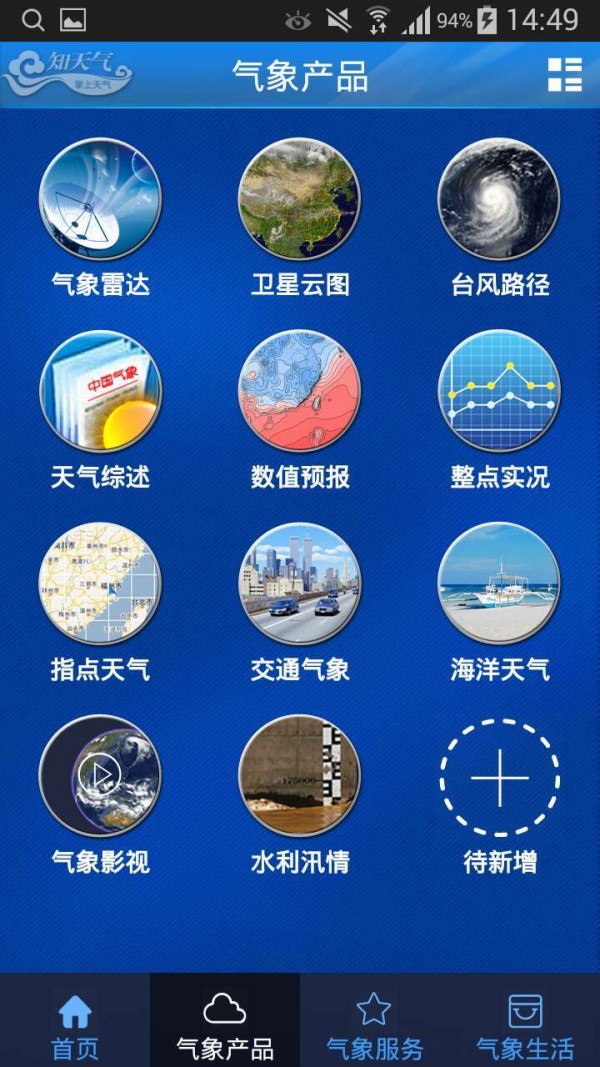Screen dimensions: 600x1067
Task: Open 交通气象 traffic weather
Action: coord(300,584)
